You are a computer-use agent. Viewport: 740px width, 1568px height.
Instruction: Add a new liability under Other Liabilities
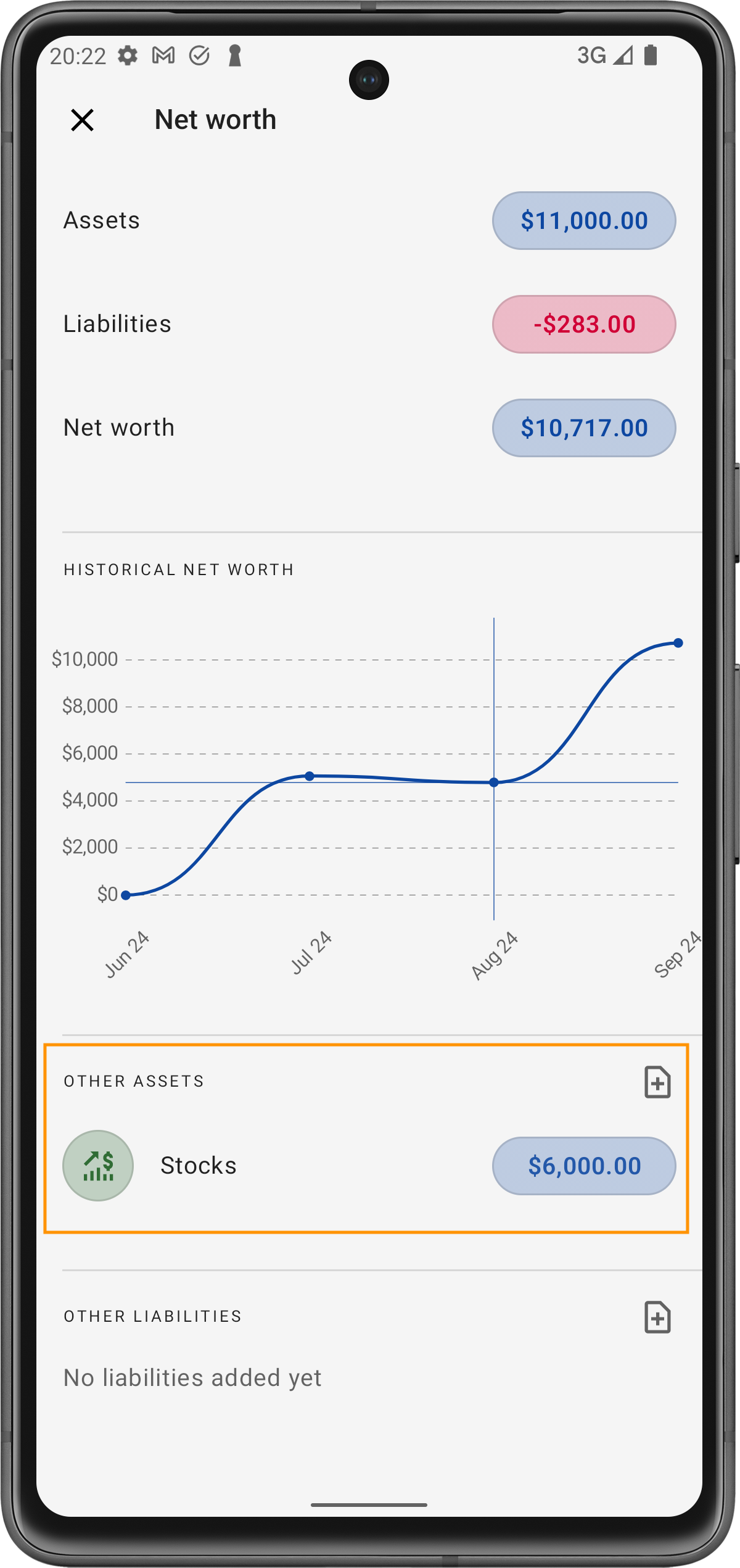pyautogui.click(x=657, y=1317)
